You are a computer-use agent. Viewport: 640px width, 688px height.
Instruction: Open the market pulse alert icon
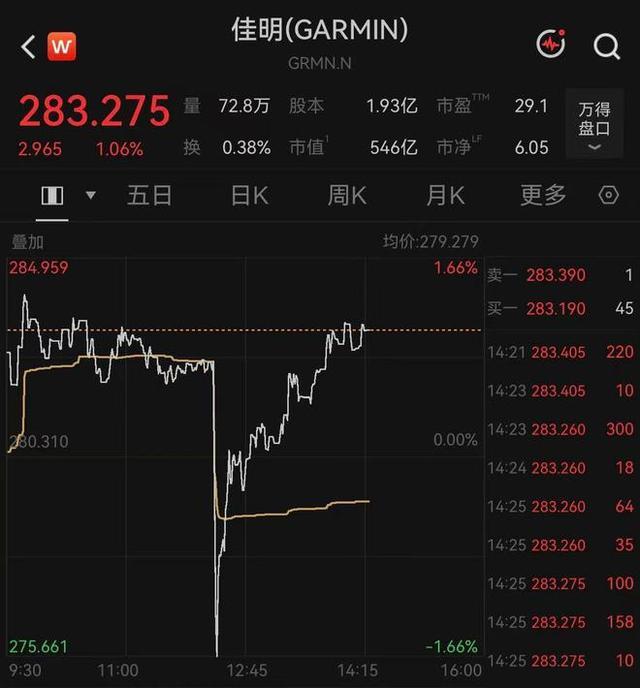(x=551, y=44)
